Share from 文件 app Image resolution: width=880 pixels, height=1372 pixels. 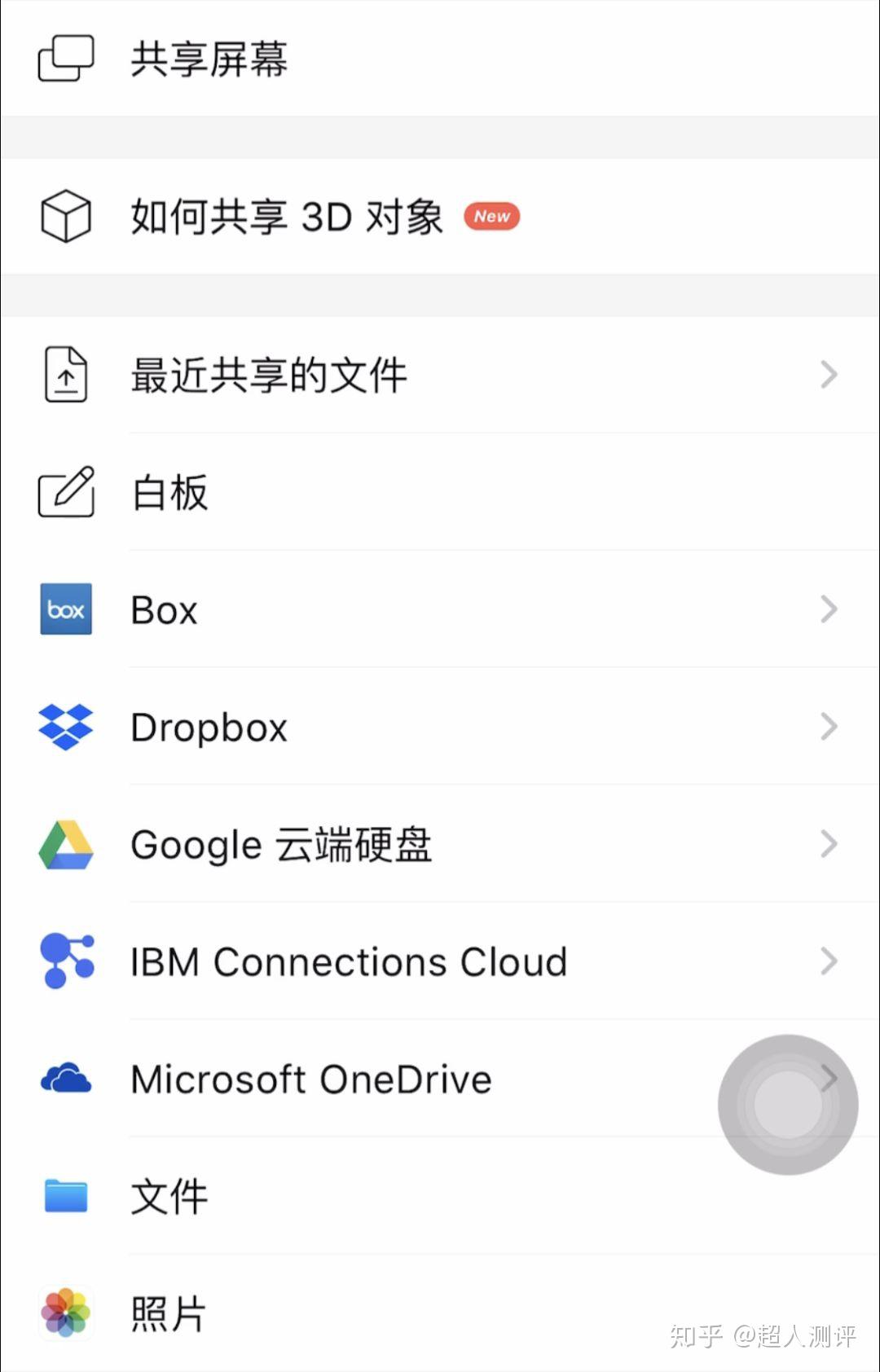click(169, 1197)
